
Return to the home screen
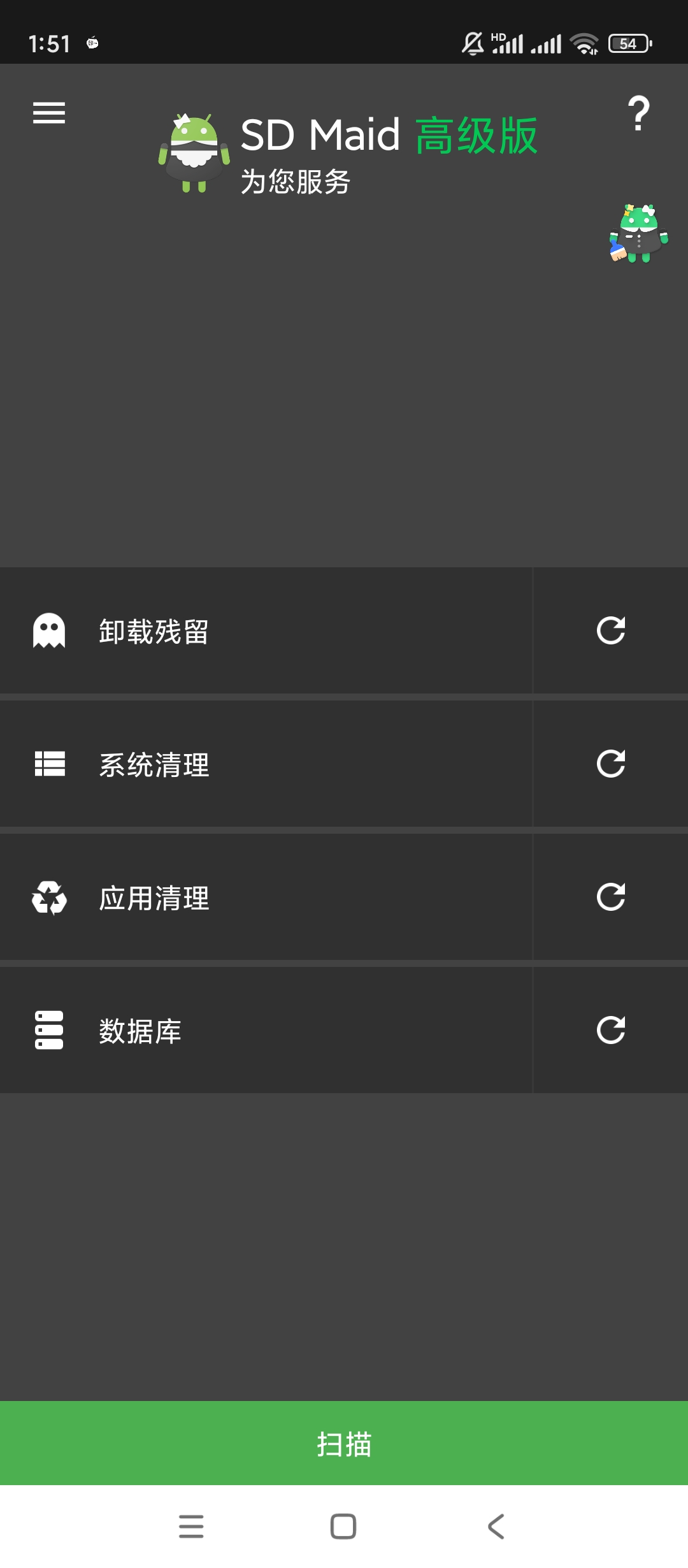[343, 1527]
